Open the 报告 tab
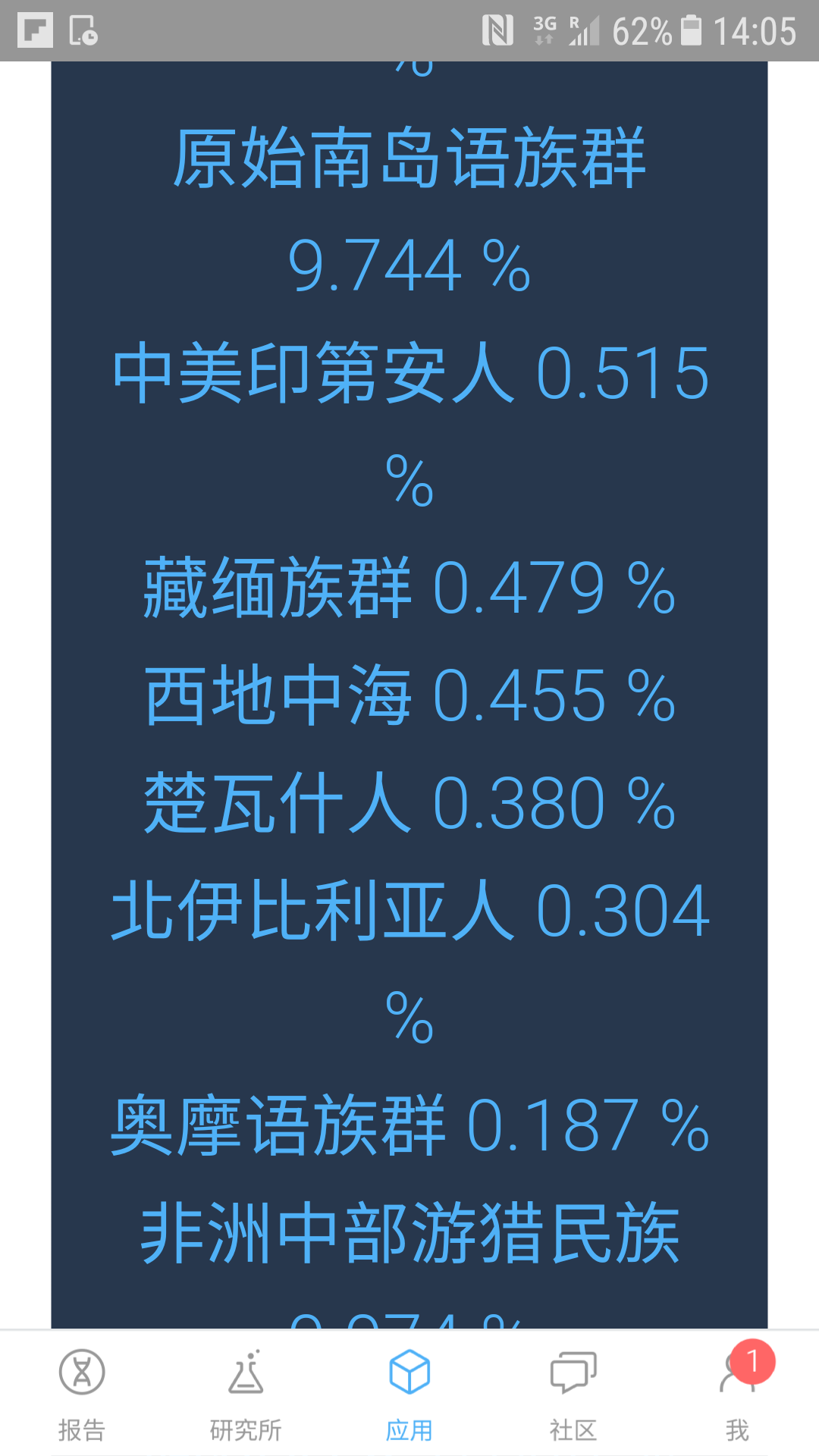 82,1394
